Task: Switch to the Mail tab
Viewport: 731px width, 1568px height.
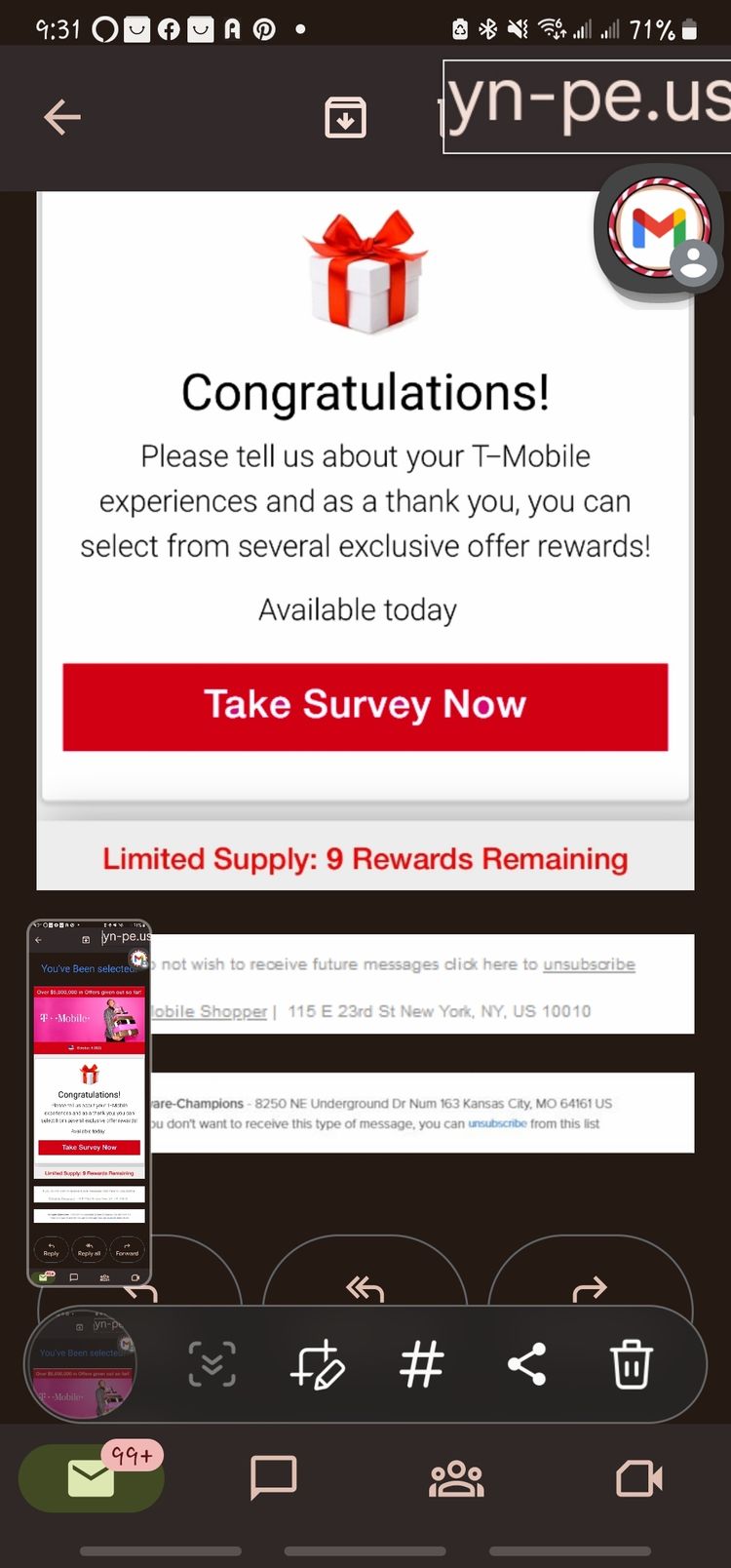Action: [x=91, y=1478]
